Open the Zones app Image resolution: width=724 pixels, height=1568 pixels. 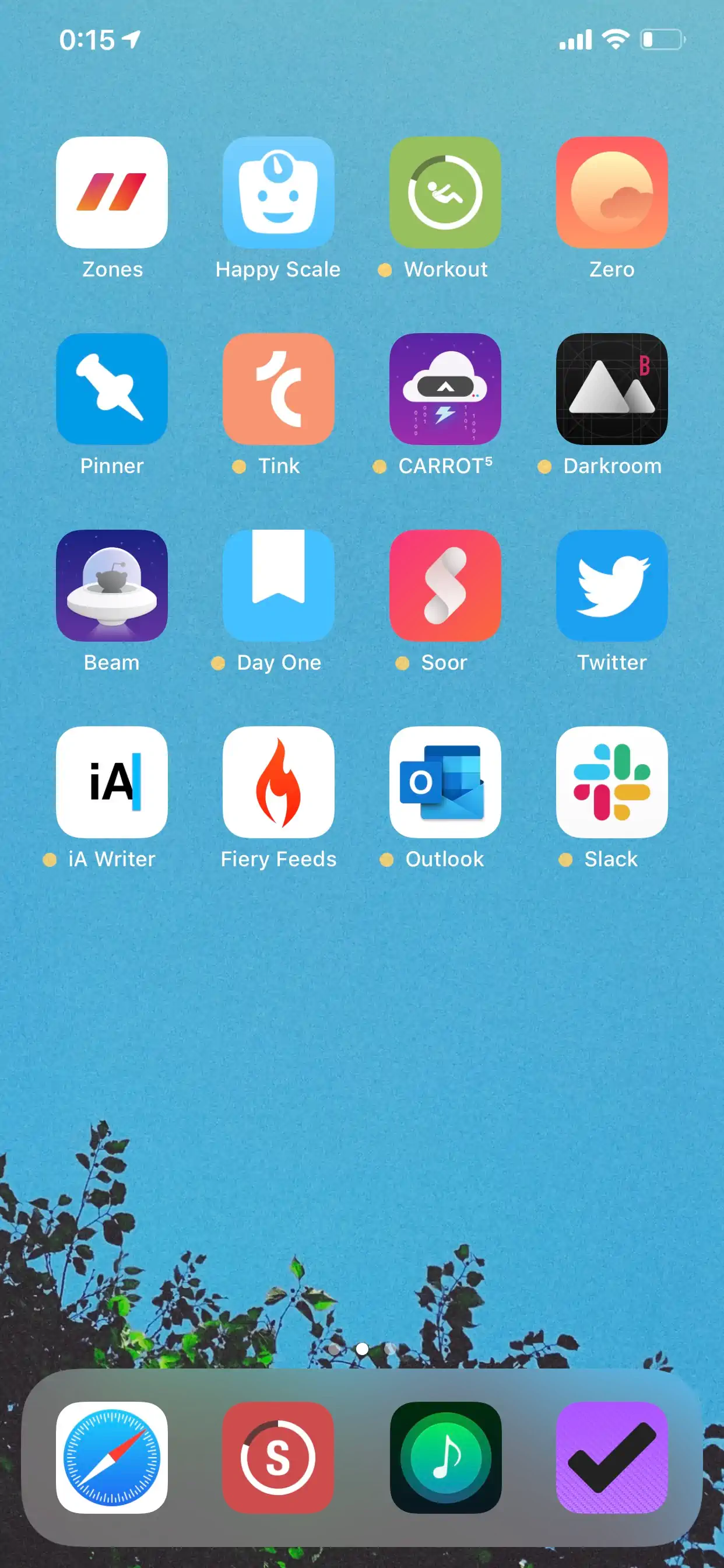coord(112,192)
